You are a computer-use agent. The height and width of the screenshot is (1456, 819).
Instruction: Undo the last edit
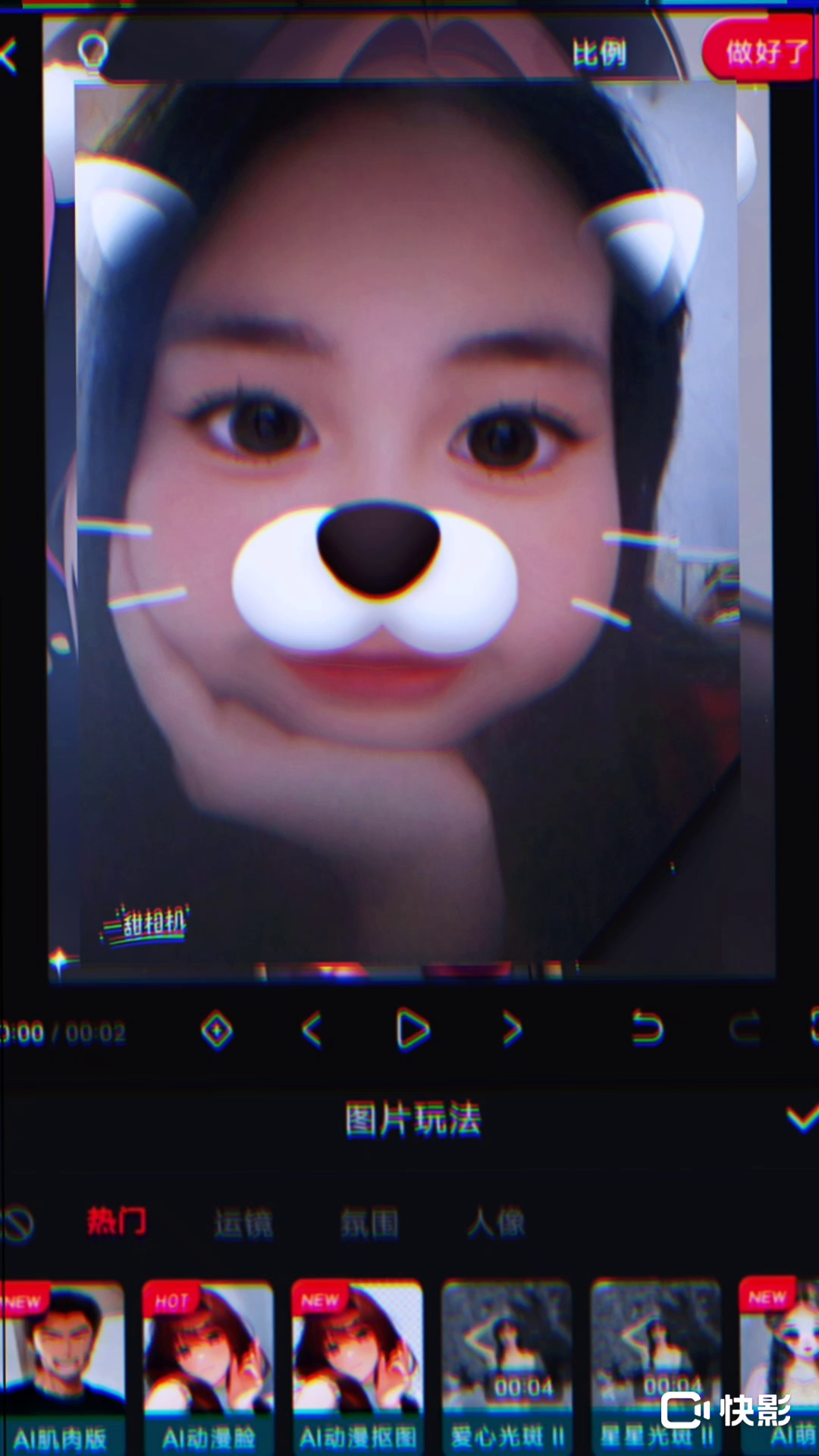click(648, 1029)
